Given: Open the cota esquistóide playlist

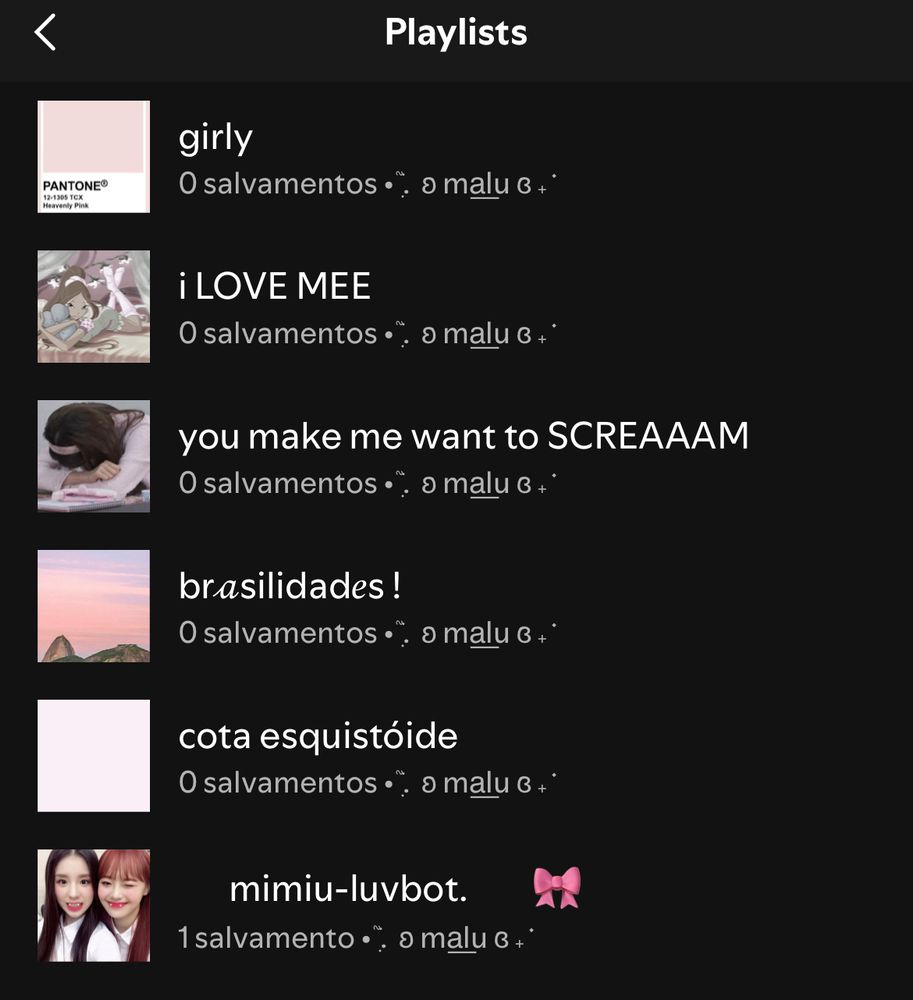Looking at the screenshot, I should pos(317,737).
